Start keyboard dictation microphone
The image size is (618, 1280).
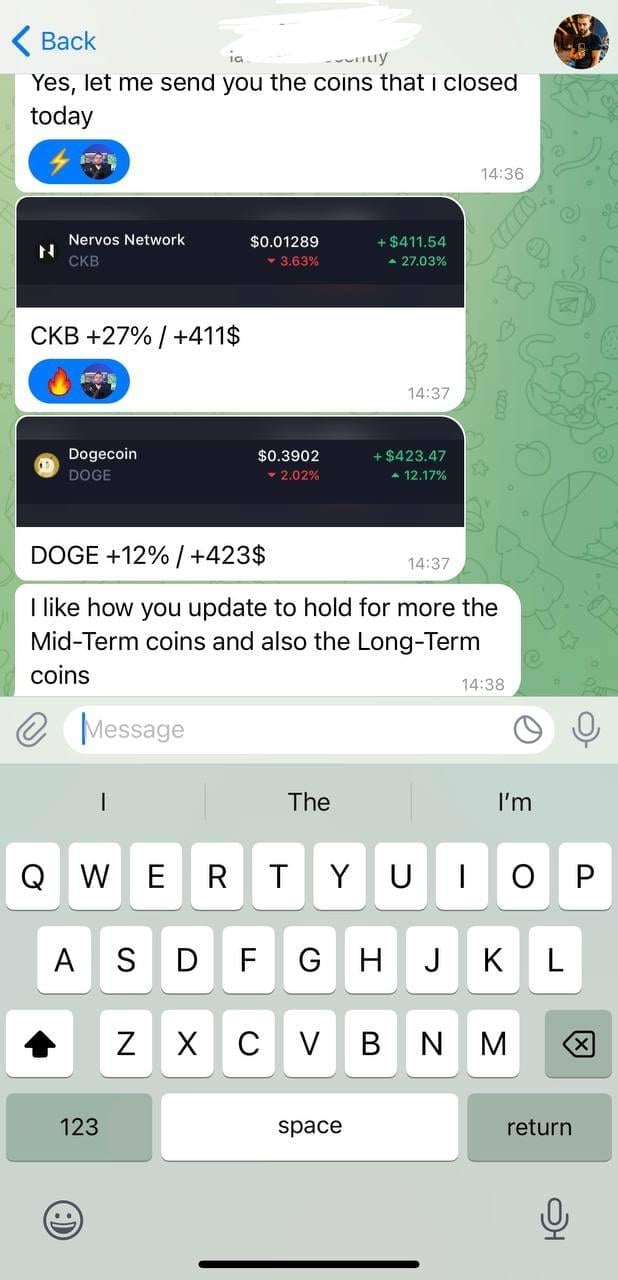pyautogui.click(x=554, y=1218)
